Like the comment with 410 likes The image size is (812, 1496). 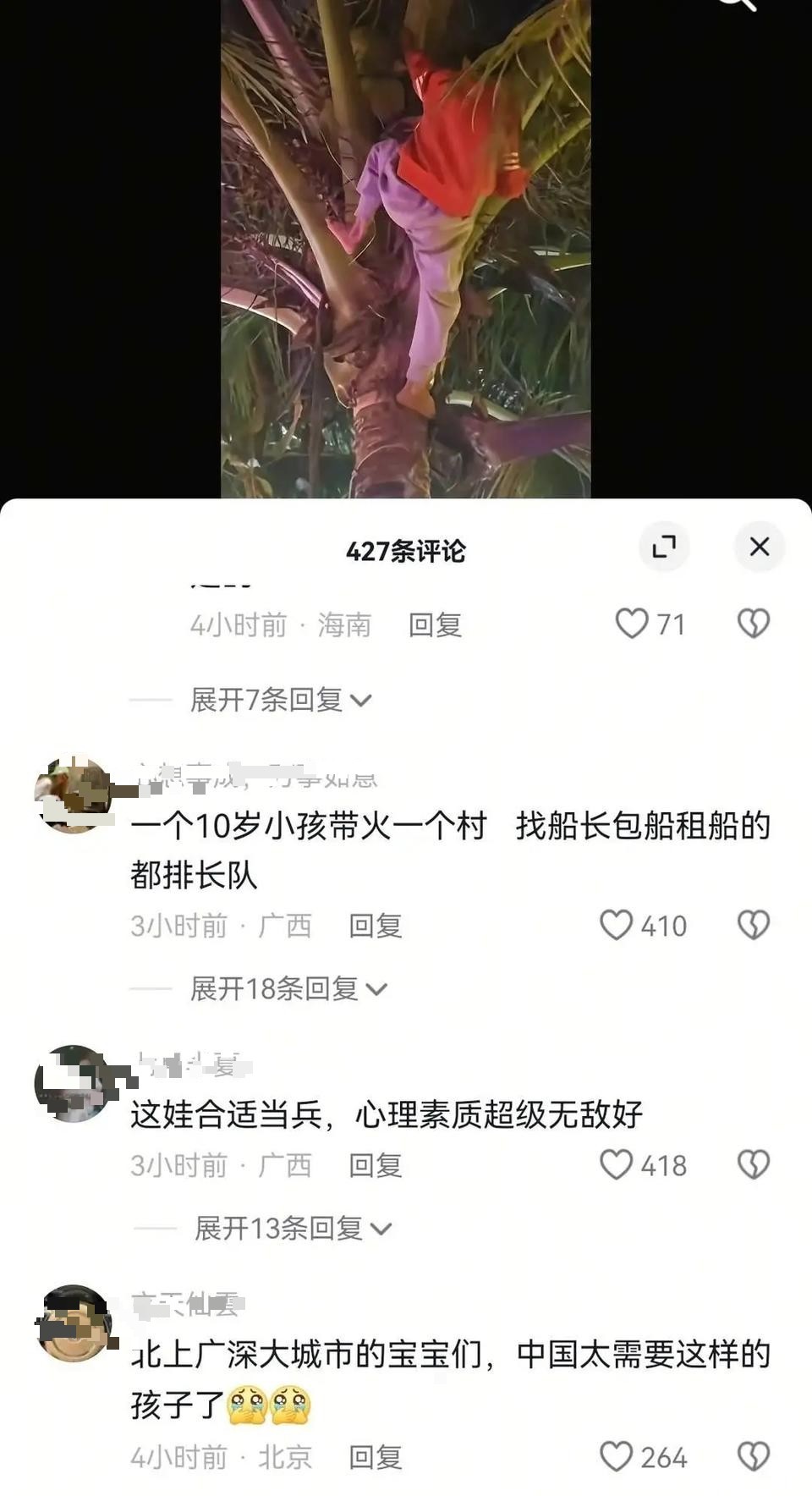[616, 925]
